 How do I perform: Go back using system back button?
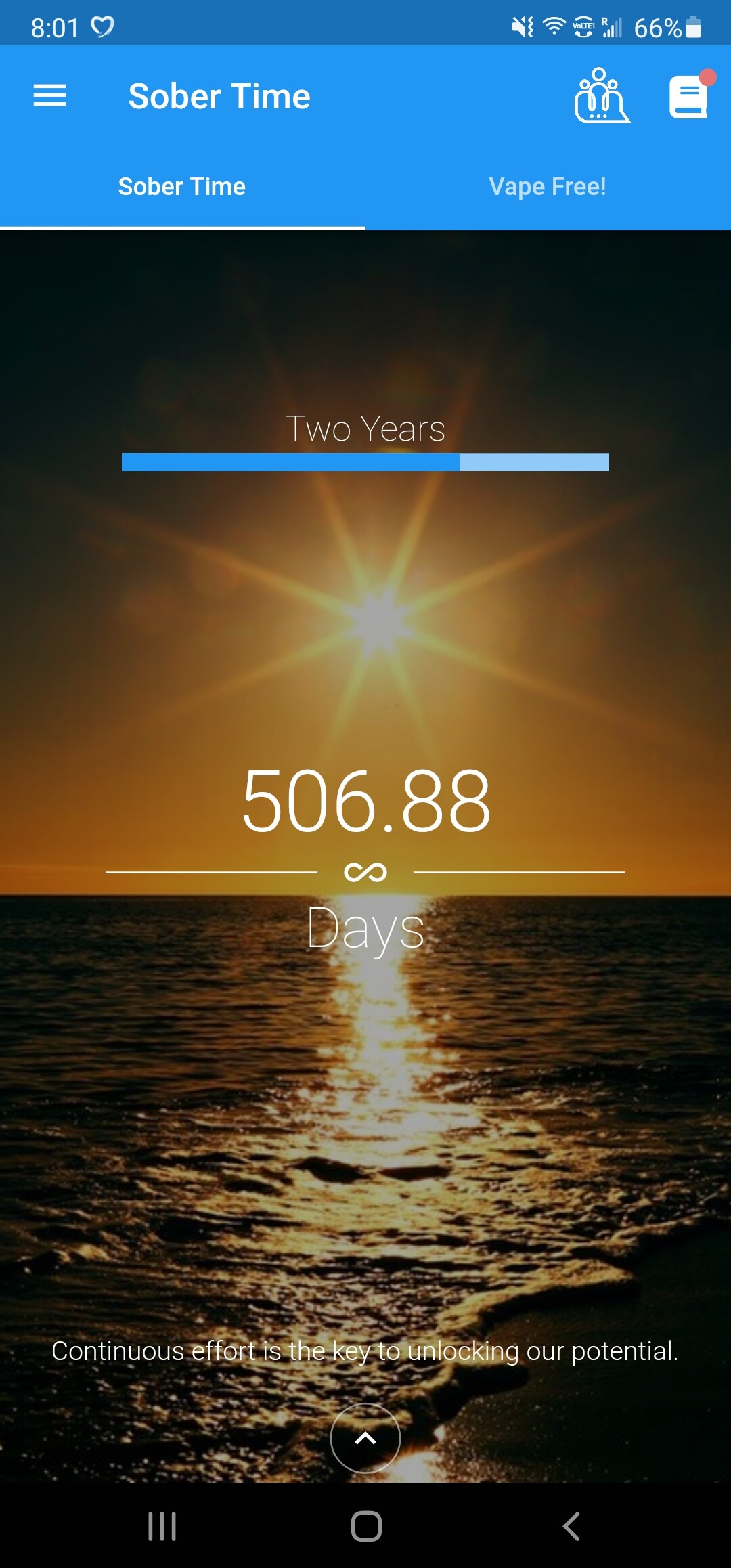(x=571, y=1526)
